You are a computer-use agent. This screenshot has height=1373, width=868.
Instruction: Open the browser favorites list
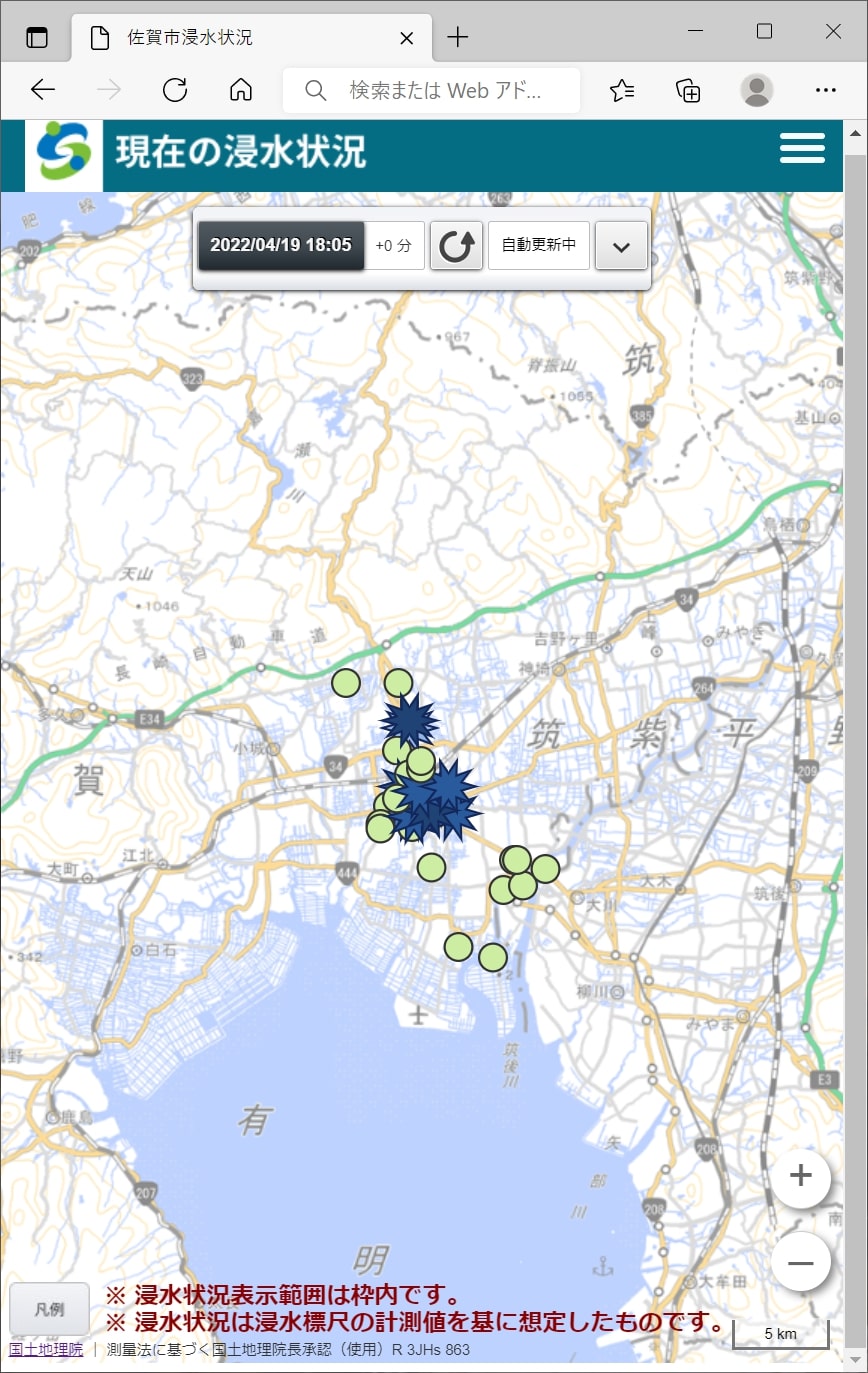pos(622,91)
